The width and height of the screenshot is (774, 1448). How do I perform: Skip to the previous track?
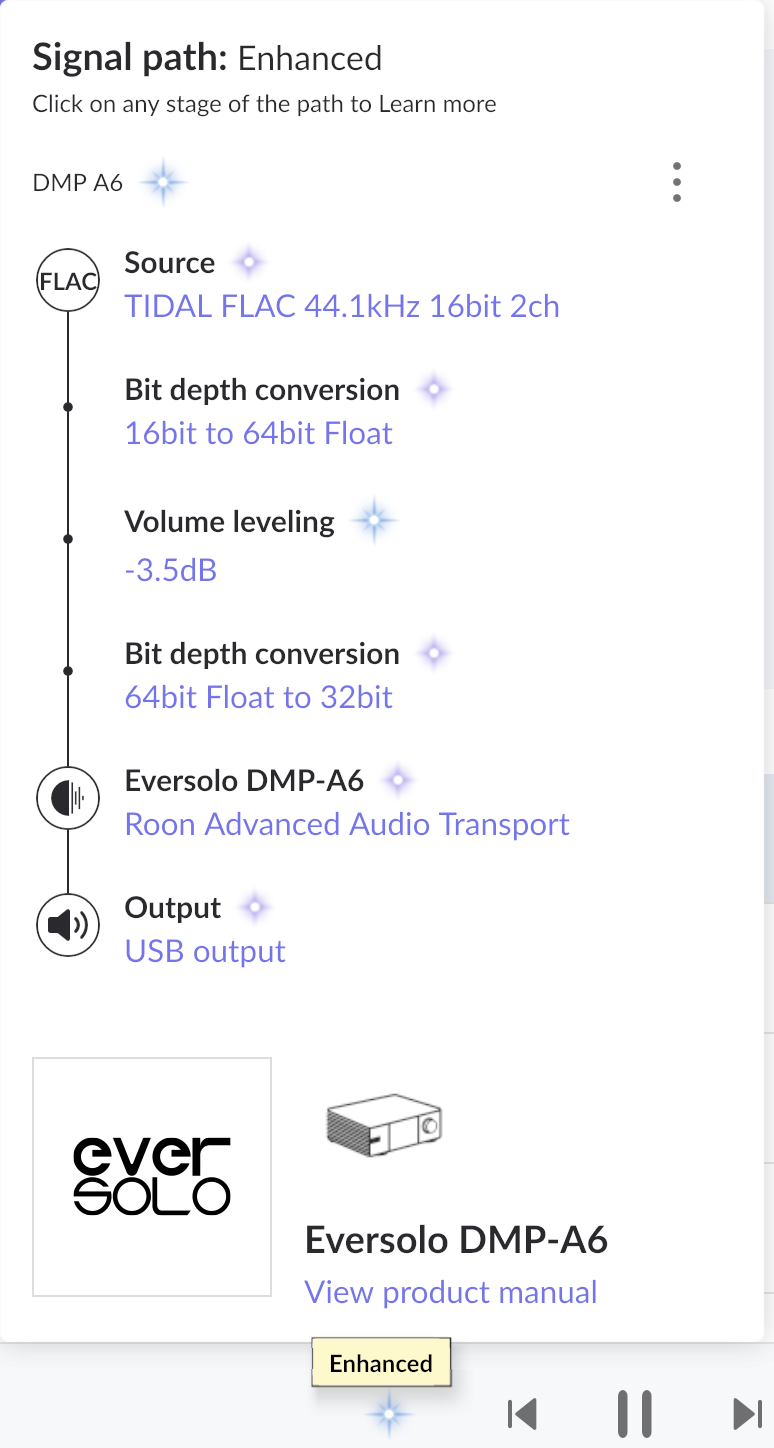(522, 1414)
